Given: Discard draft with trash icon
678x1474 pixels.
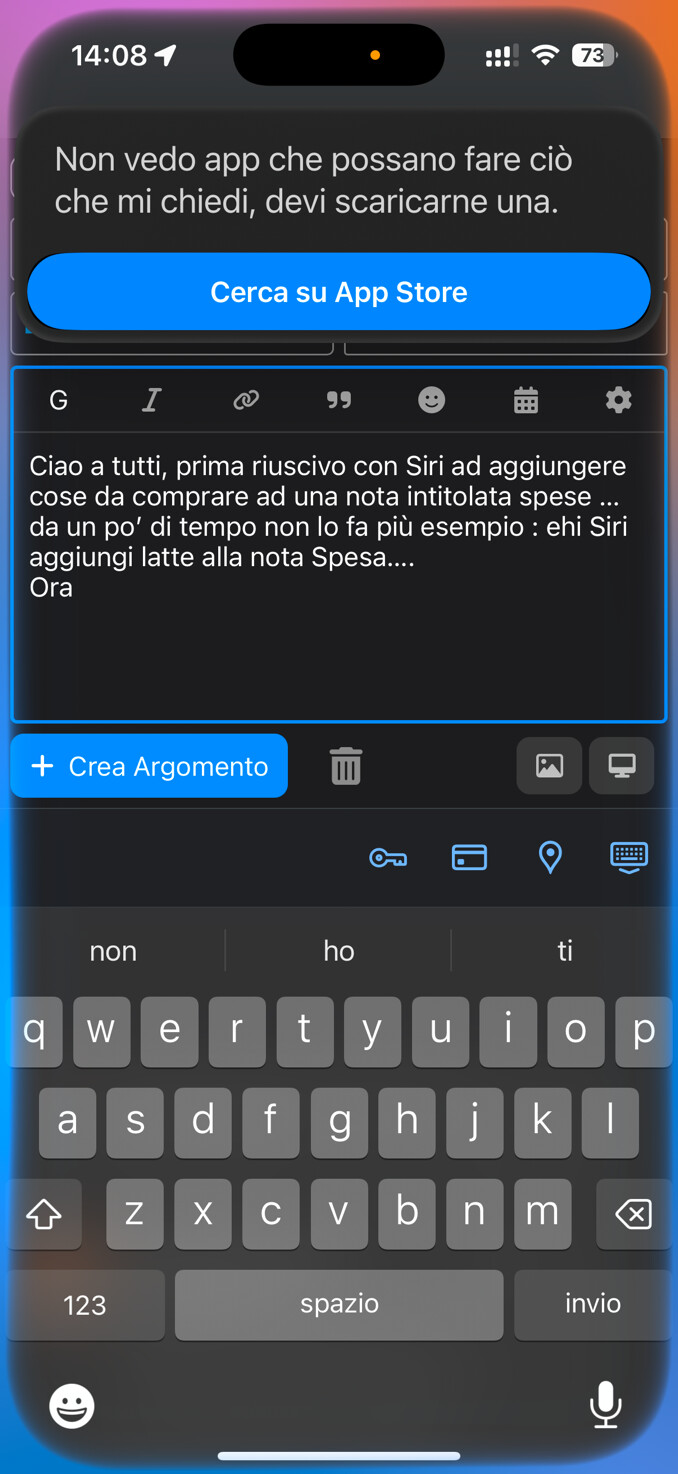Looking at the screenshot, I should point(346,766).
